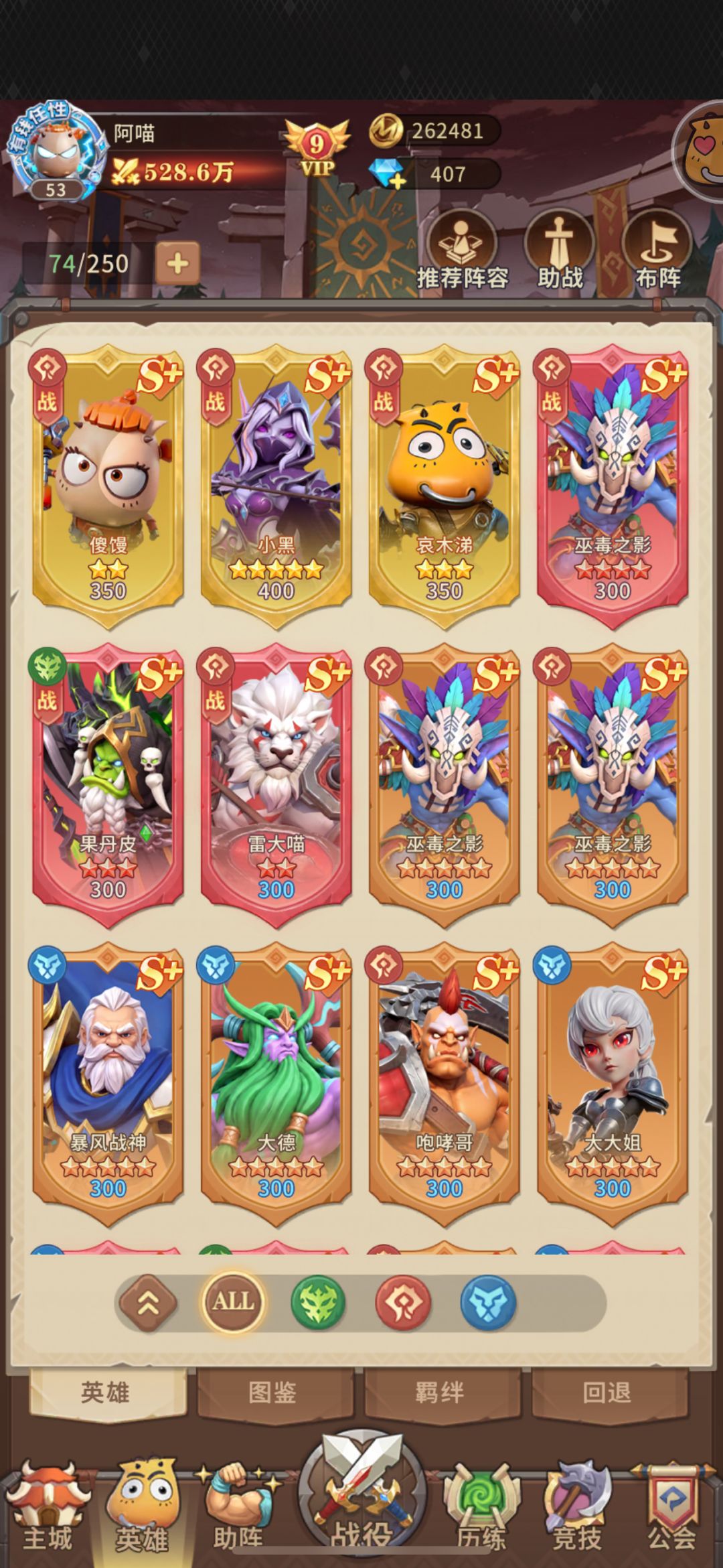Switch to the 图鉴 tab
The height and width of the screenshot is (1568, 723).
pyautogui.click(x=272, y=1393)
